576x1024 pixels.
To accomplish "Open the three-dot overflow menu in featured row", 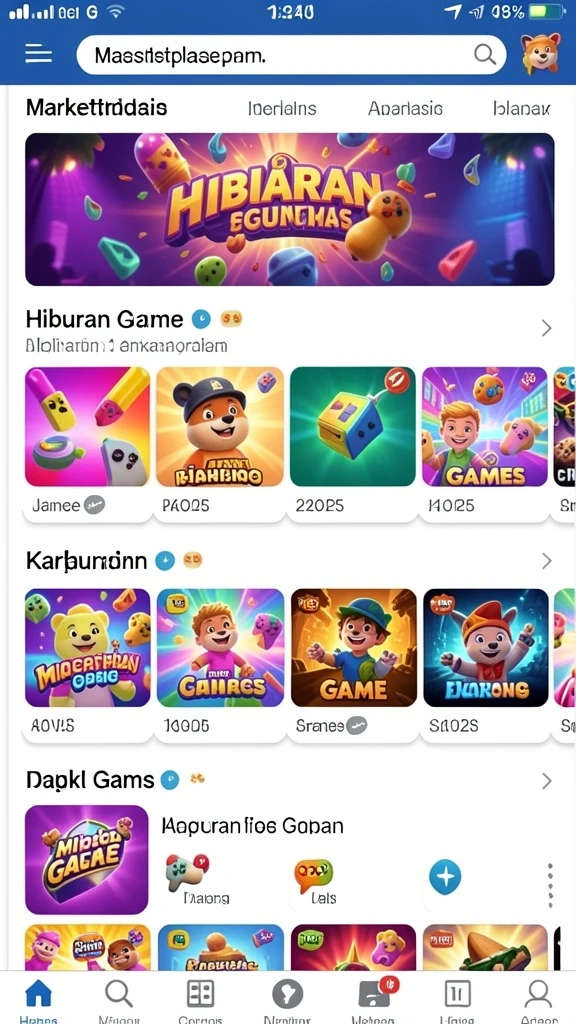I will click(x=550, y=886).
